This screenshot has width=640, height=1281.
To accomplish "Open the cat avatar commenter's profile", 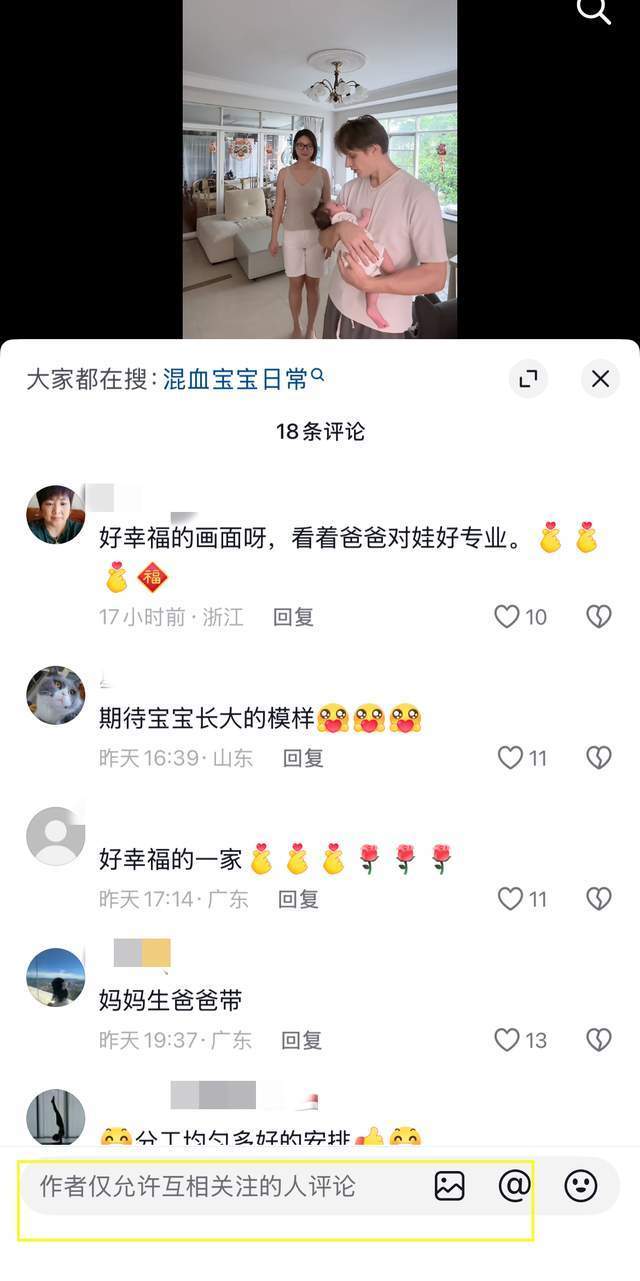I will tap(56, 695).
